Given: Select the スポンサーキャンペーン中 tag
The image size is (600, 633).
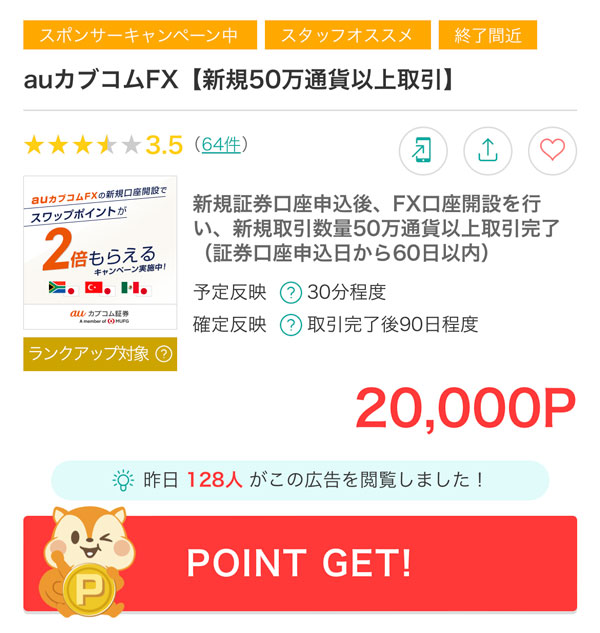Looking at the screenshot, I should click(138, 36).
